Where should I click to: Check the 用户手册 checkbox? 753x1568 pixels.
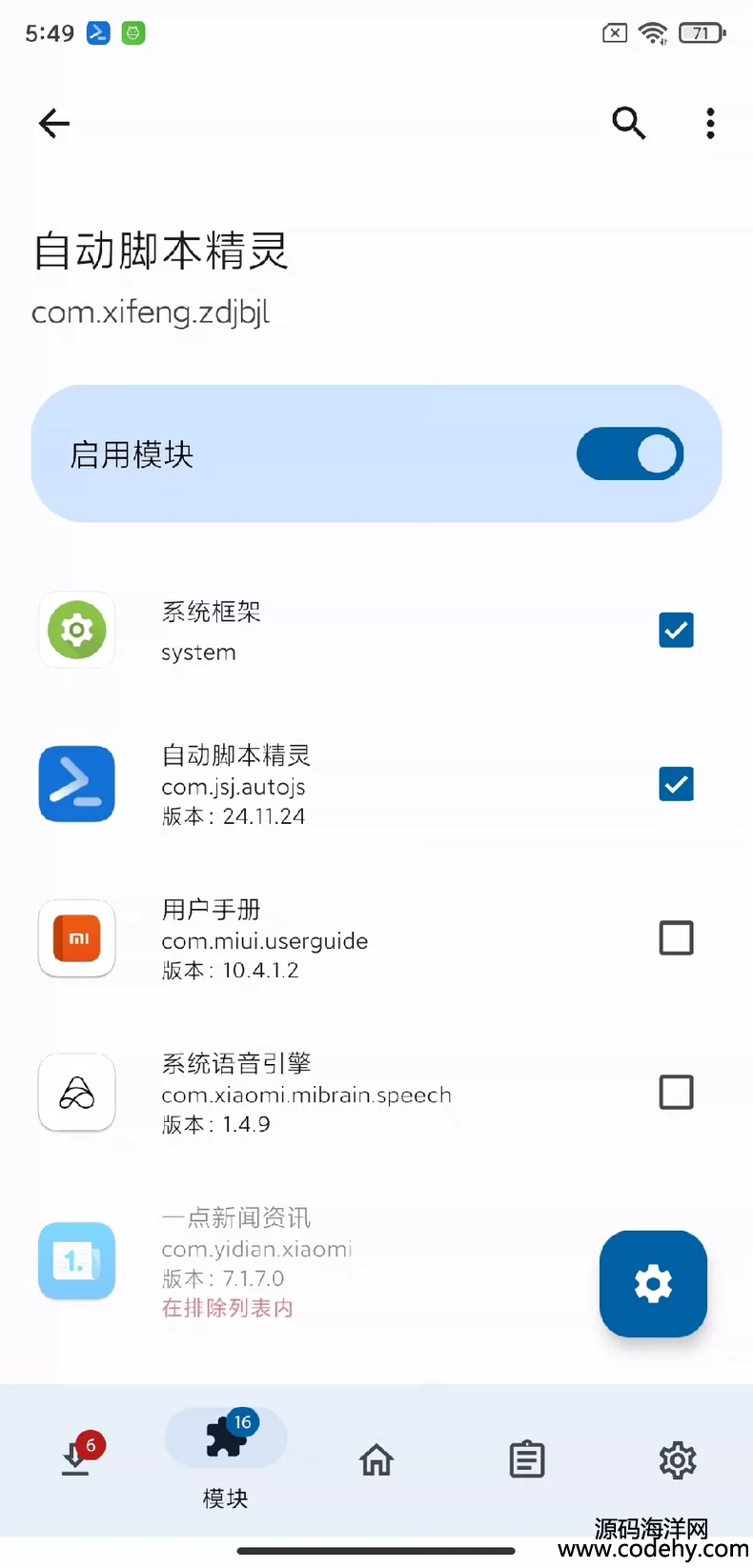(676, 938)
